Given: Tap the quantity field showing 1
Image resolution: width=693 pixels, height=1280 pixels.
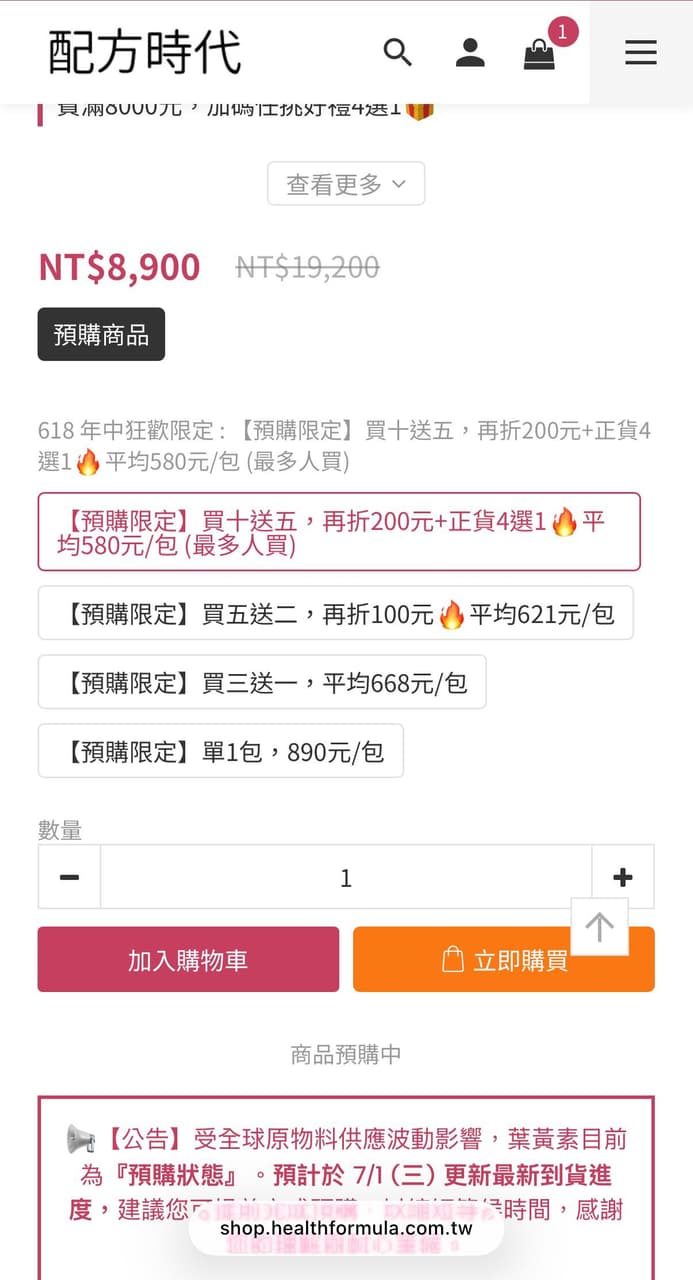Looking at the screenshot, I should pyautogui.click(x=346, y=877).
